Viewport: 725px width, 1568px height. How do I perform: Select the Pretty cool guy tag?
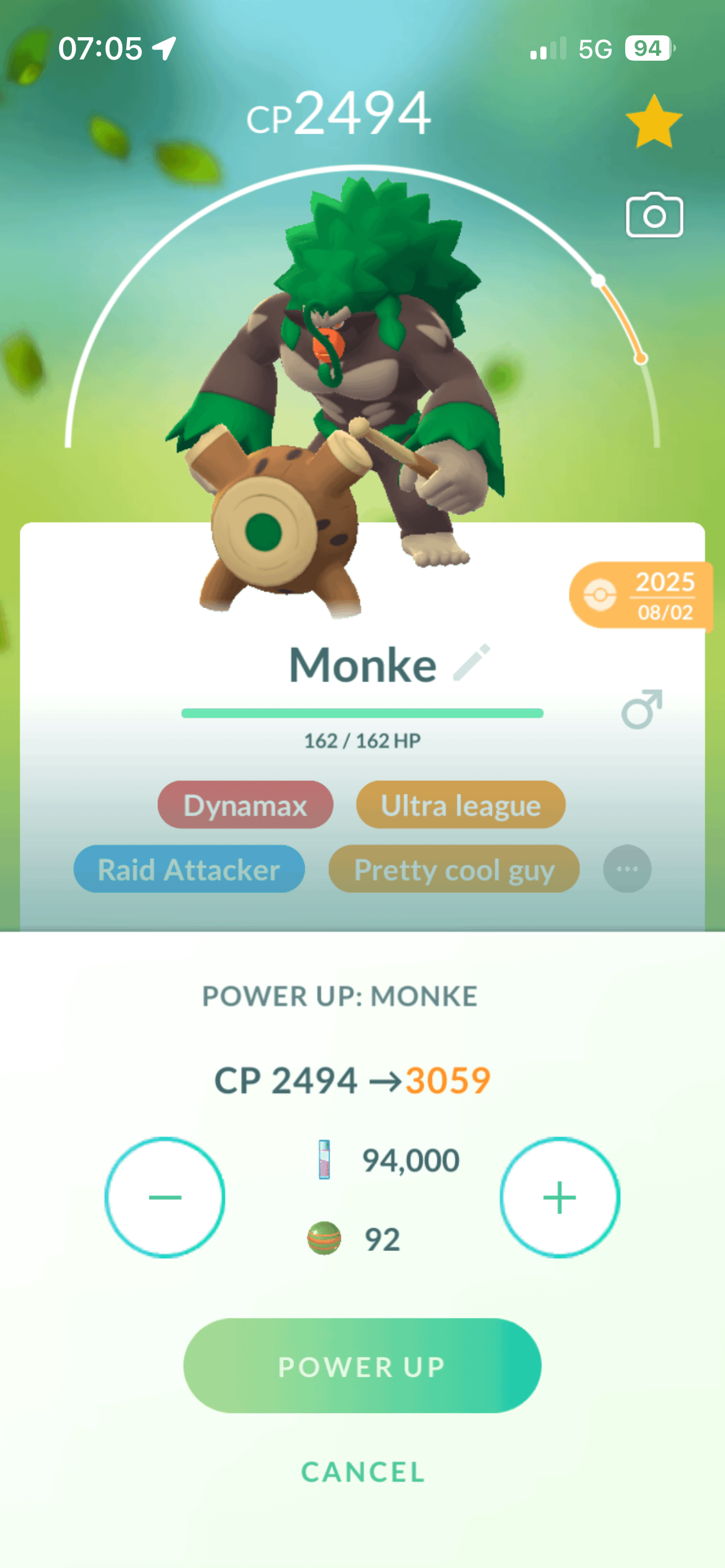click(x=454, y=869)
